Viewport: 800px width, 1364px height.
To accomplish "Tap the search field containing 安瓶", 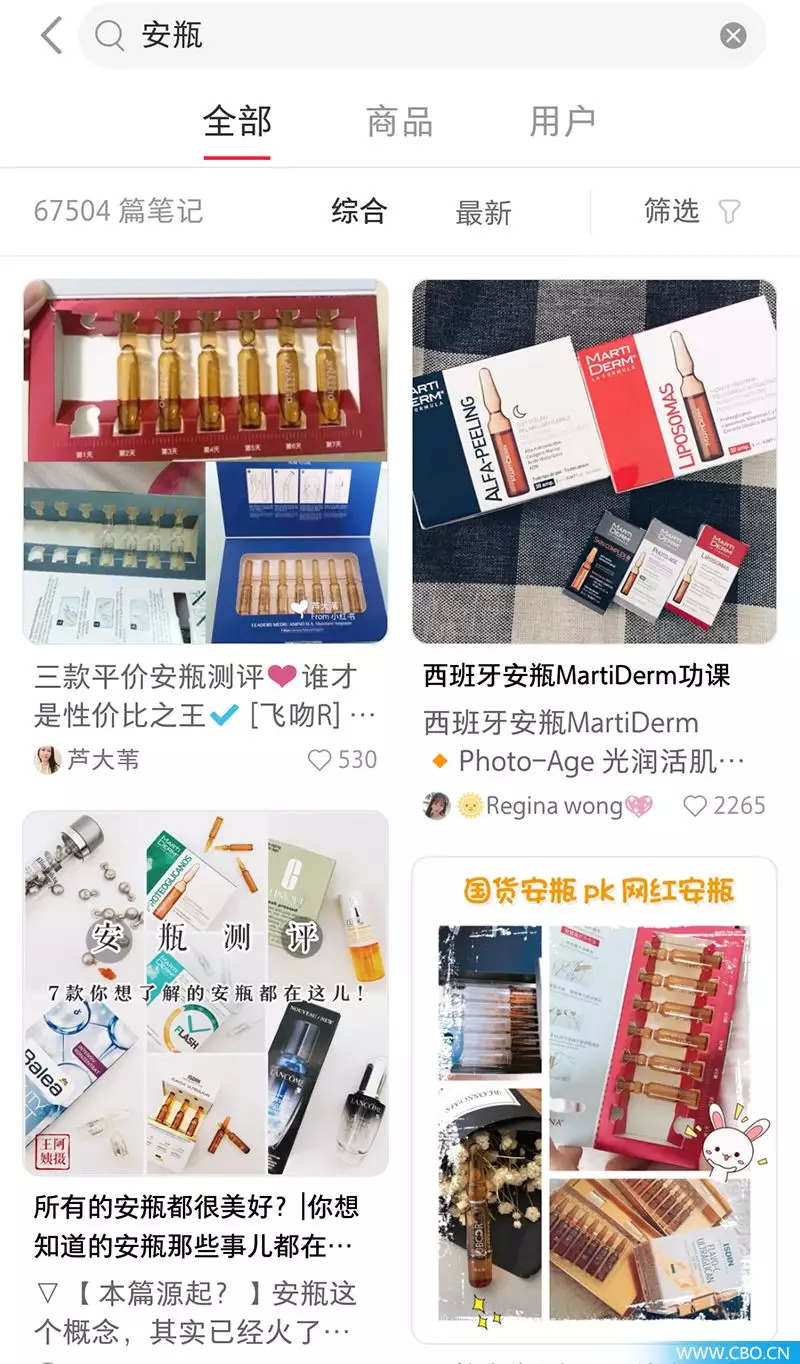I will tap(422, 36).
